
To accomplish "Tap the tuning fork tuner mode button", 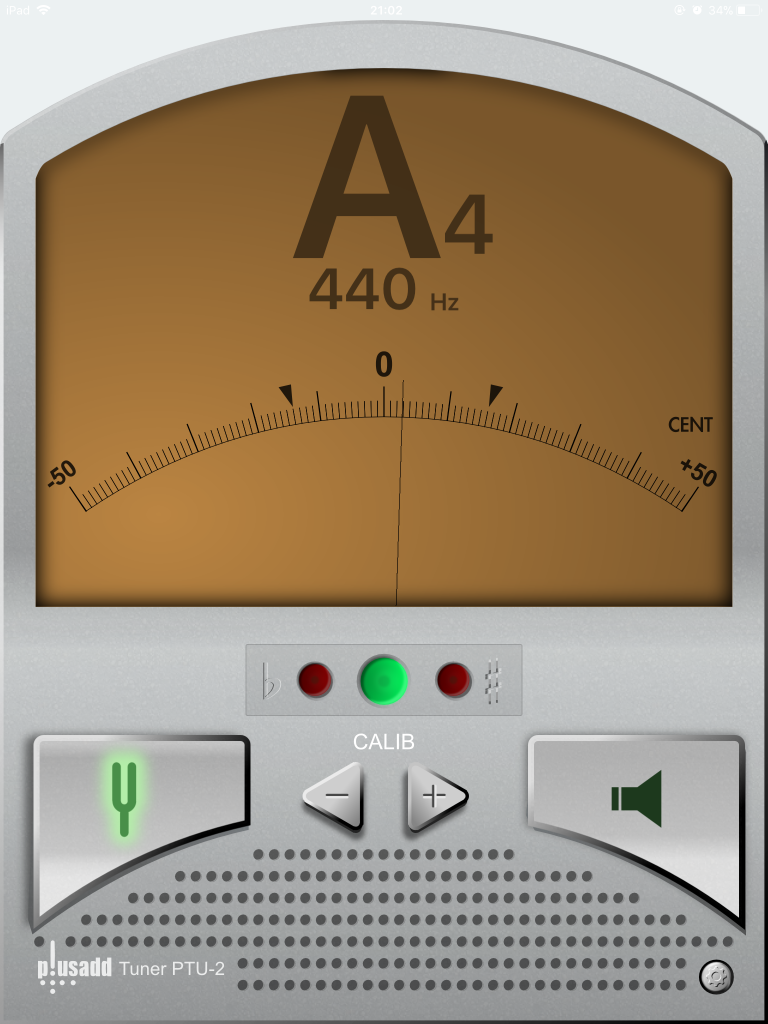I will coord(126,798).
